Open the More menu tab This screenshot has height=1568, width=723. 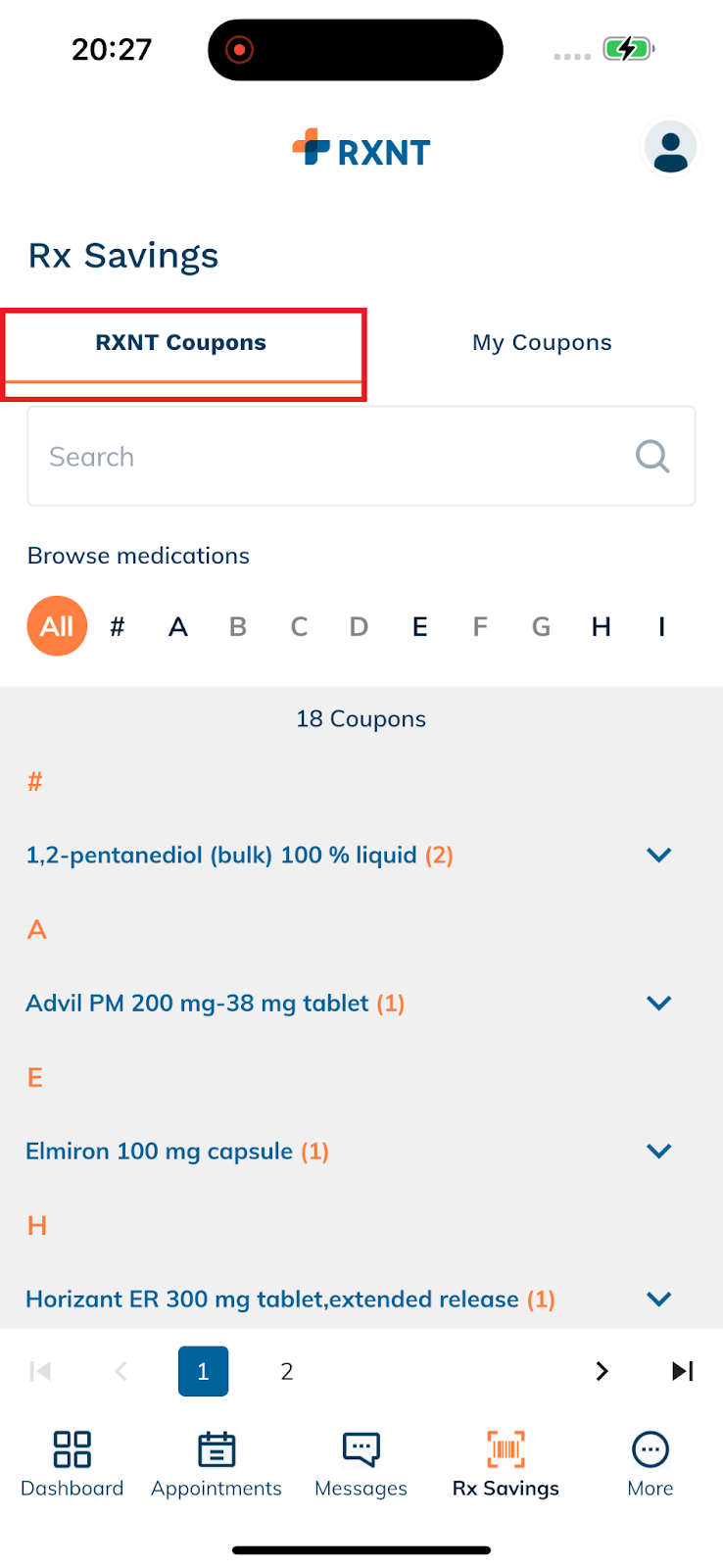point(651,1464)
